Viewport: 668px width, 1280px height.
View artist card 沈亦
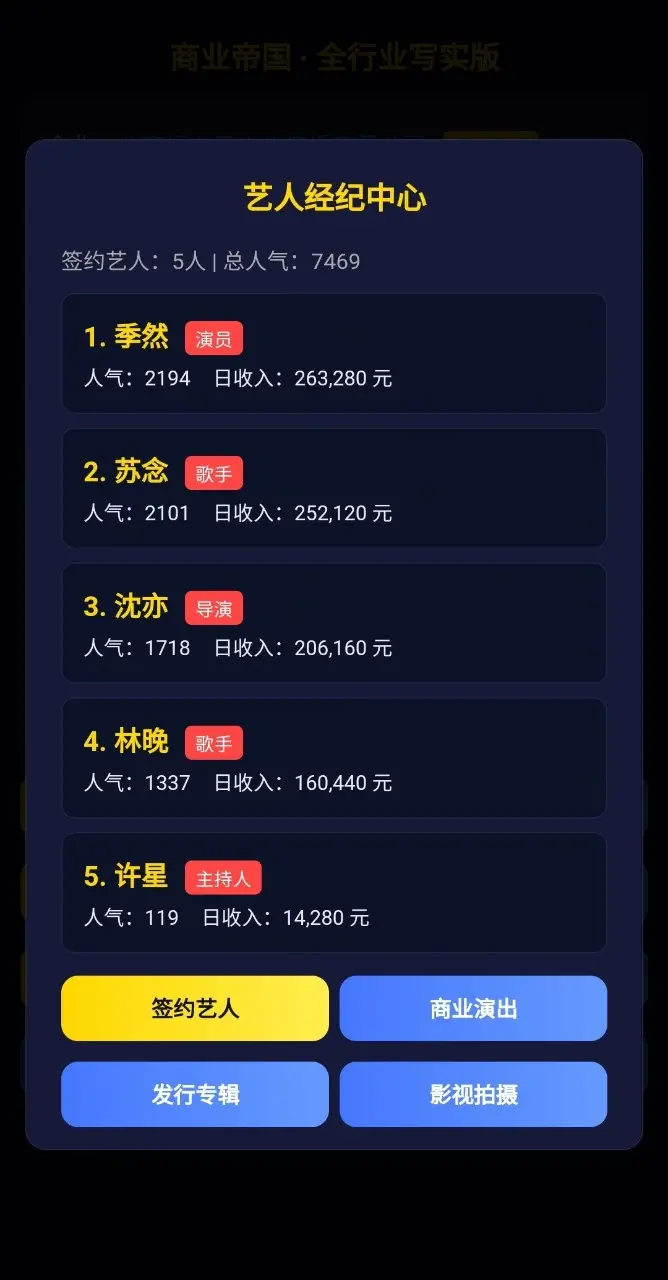point(334,623)
